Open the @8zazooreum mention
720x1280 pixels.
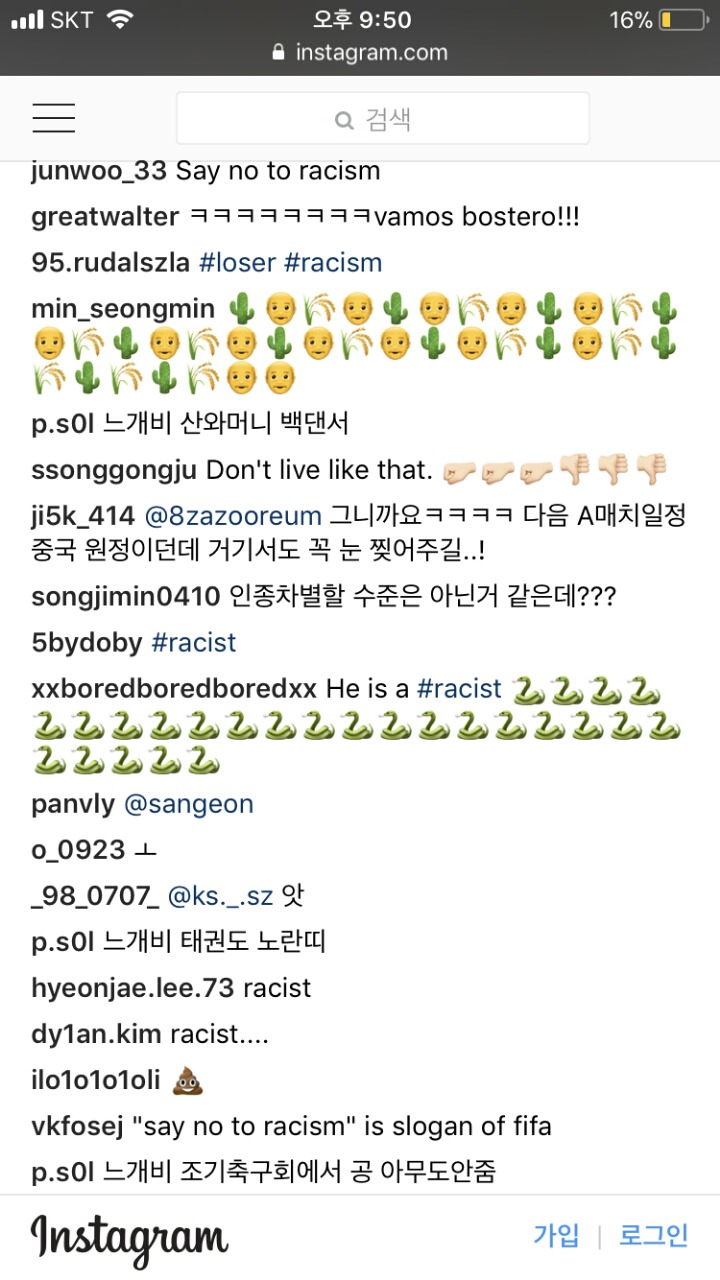pyautogui.click(x=233, y=516)
